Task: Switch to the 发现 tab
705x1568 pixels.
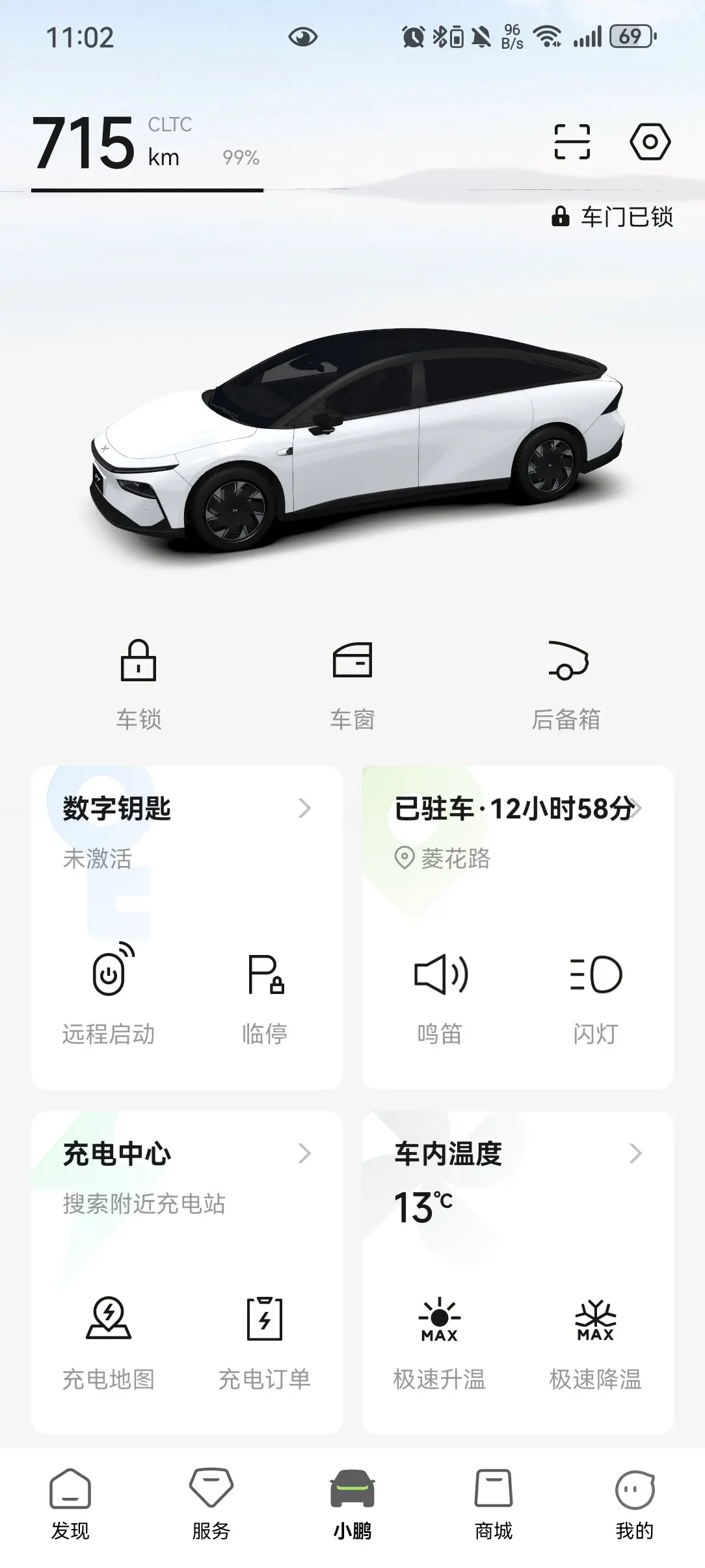Action: click(x=70, y=1503)
